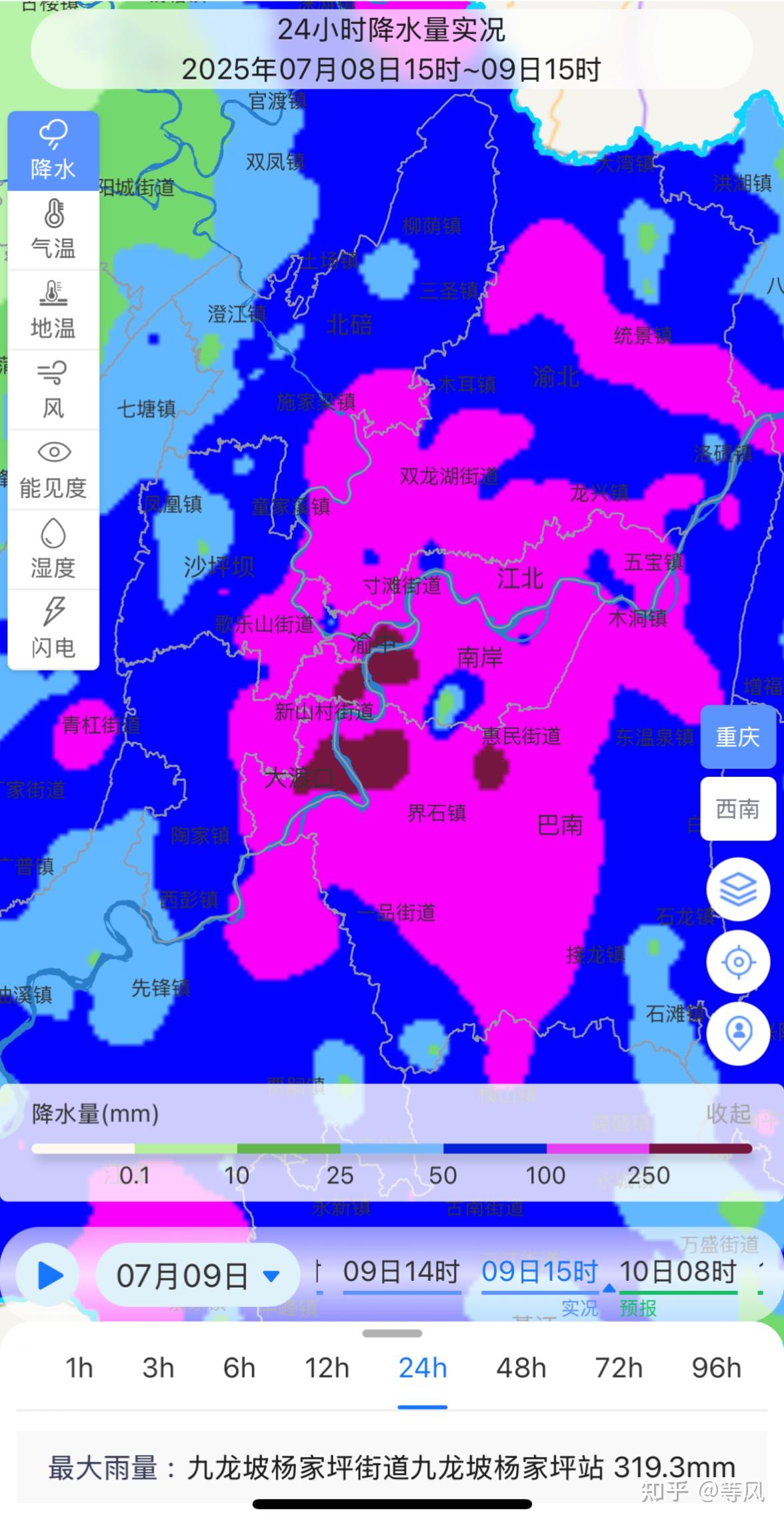Open the 07月09日 date dropdown
This screenshot has width=784, height=1523.
pos(197,1276)
